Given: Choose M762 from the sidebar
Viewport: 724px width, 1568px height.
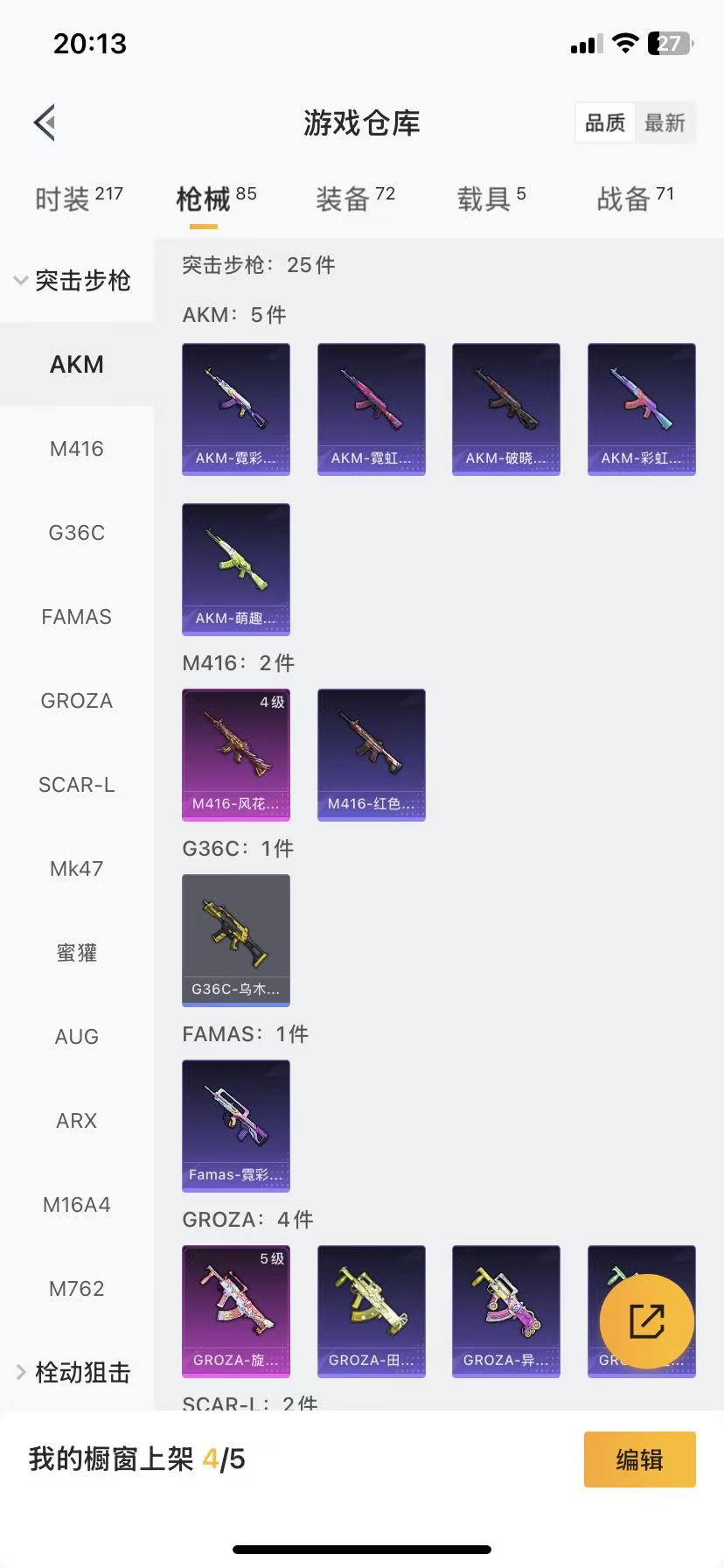Looking at the screenshot, I should (77, 1289).
